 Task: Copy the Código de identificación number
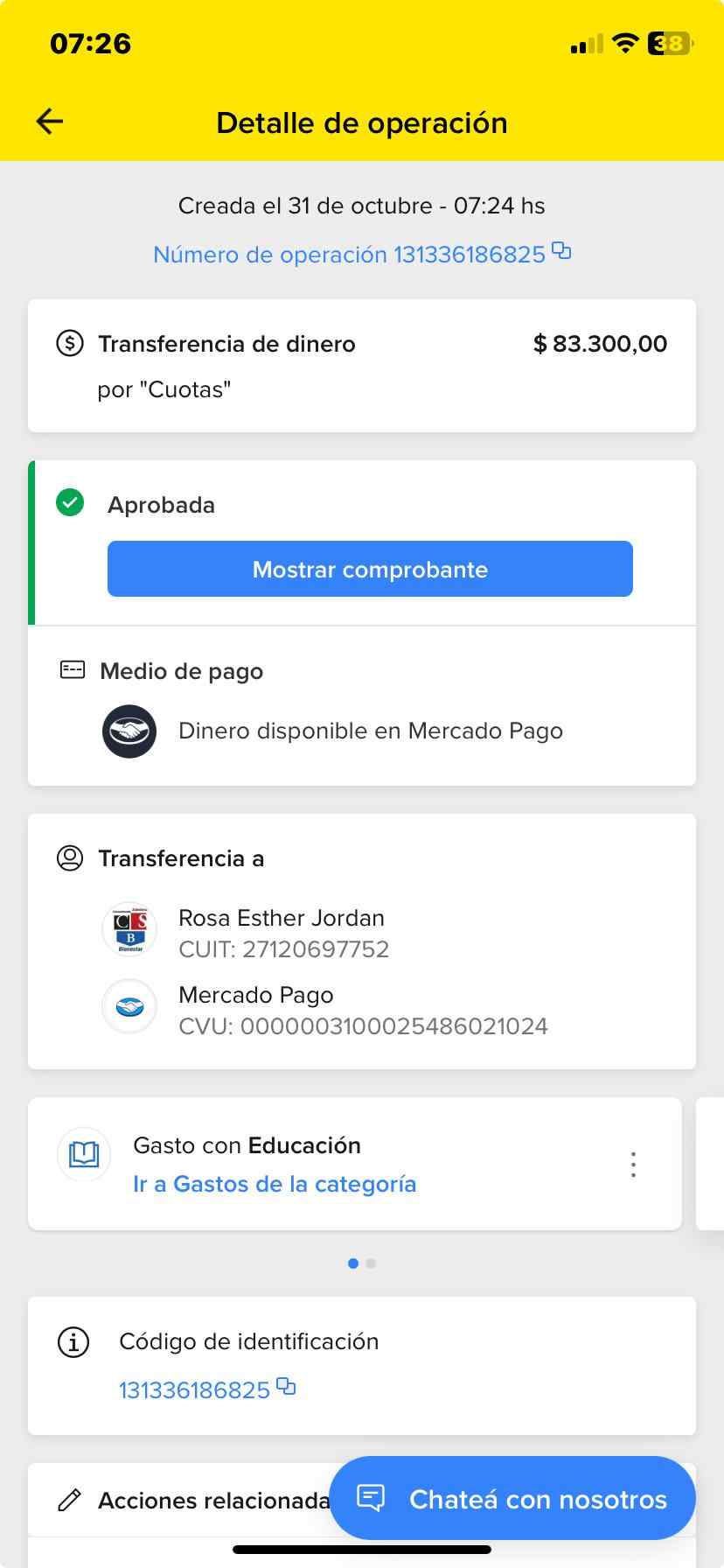(286, 1387)
